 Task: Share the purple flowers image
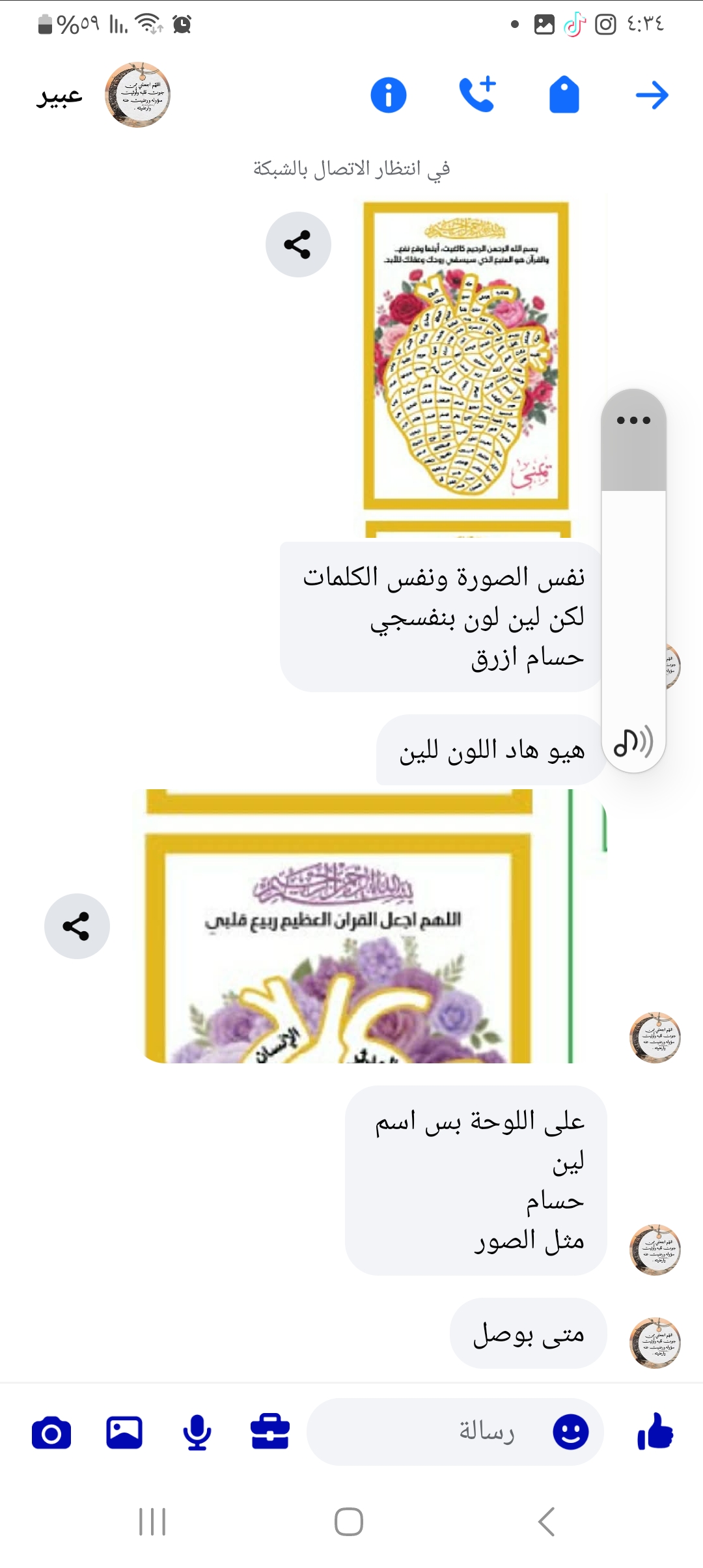click(x=77, y=926)
